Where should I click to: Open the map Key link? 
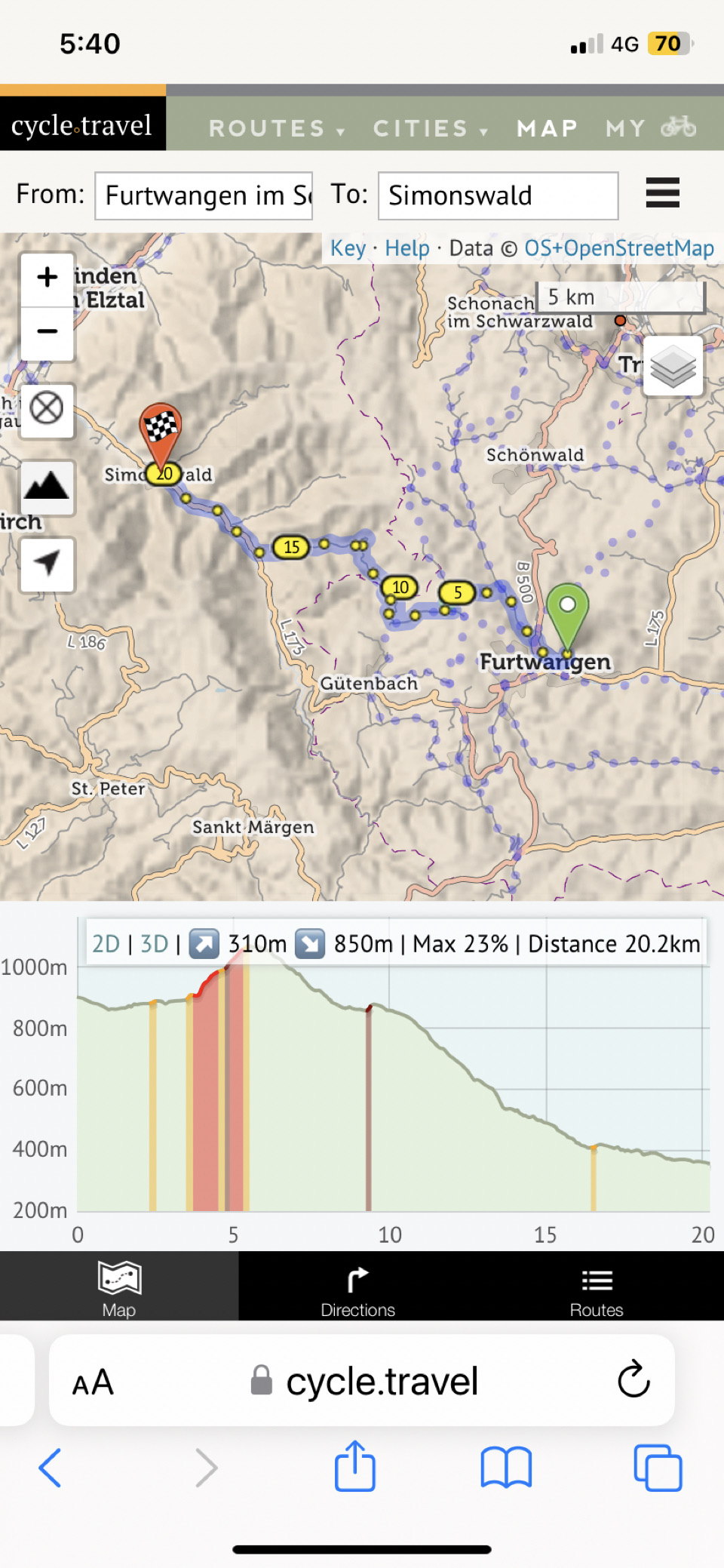coord(348,248)
